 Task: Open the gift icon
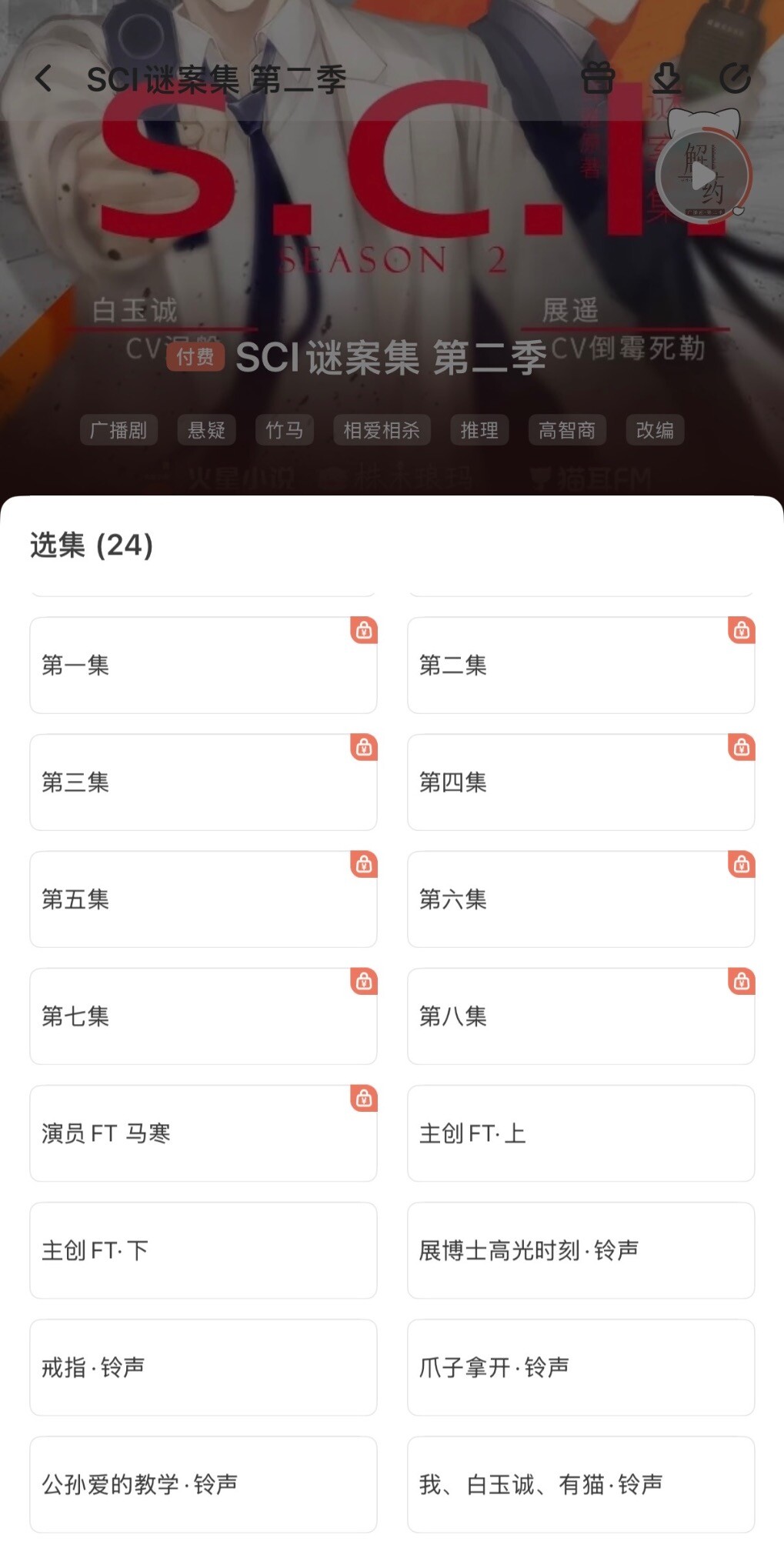[x=597, y=78]
